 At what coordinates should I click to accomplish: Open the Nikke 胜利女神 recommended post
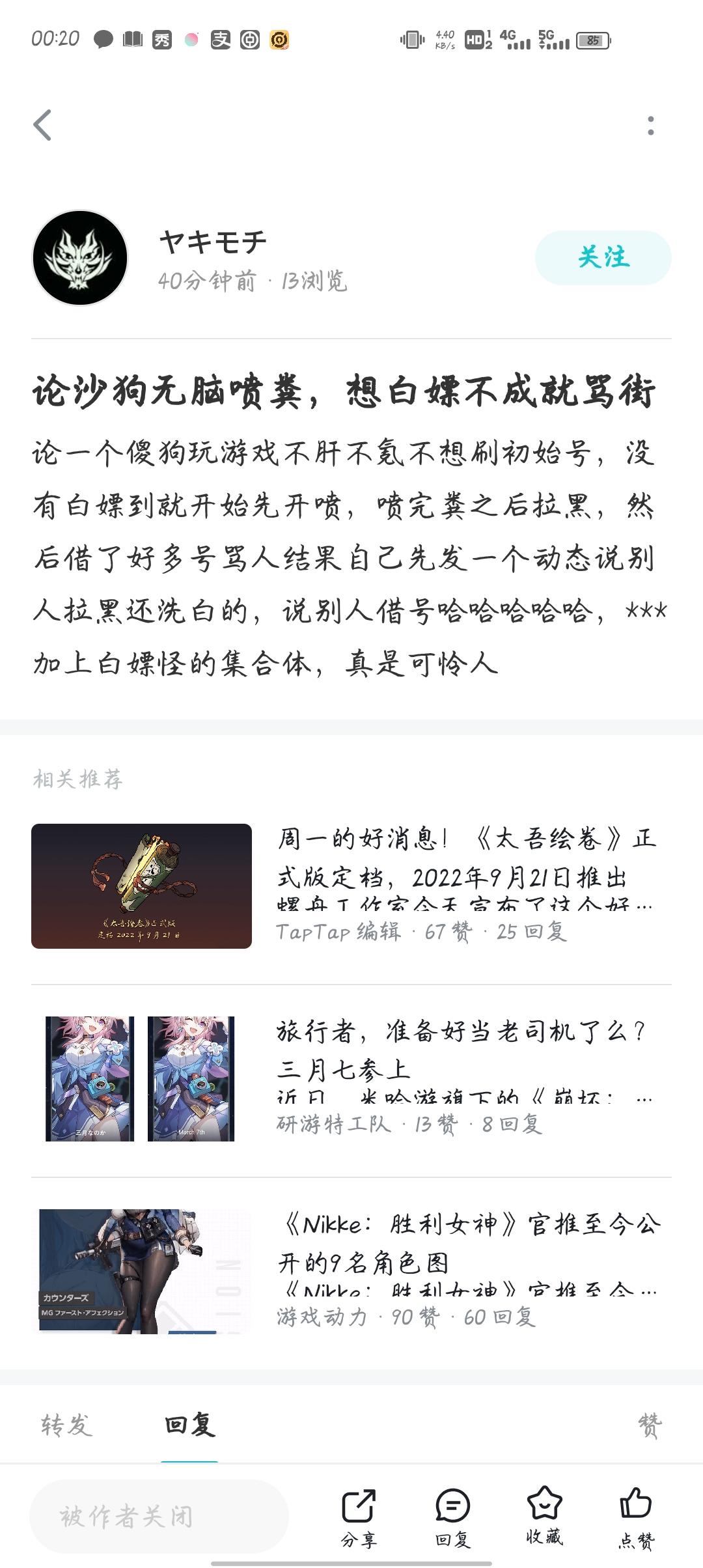[x=351, y=1272]
